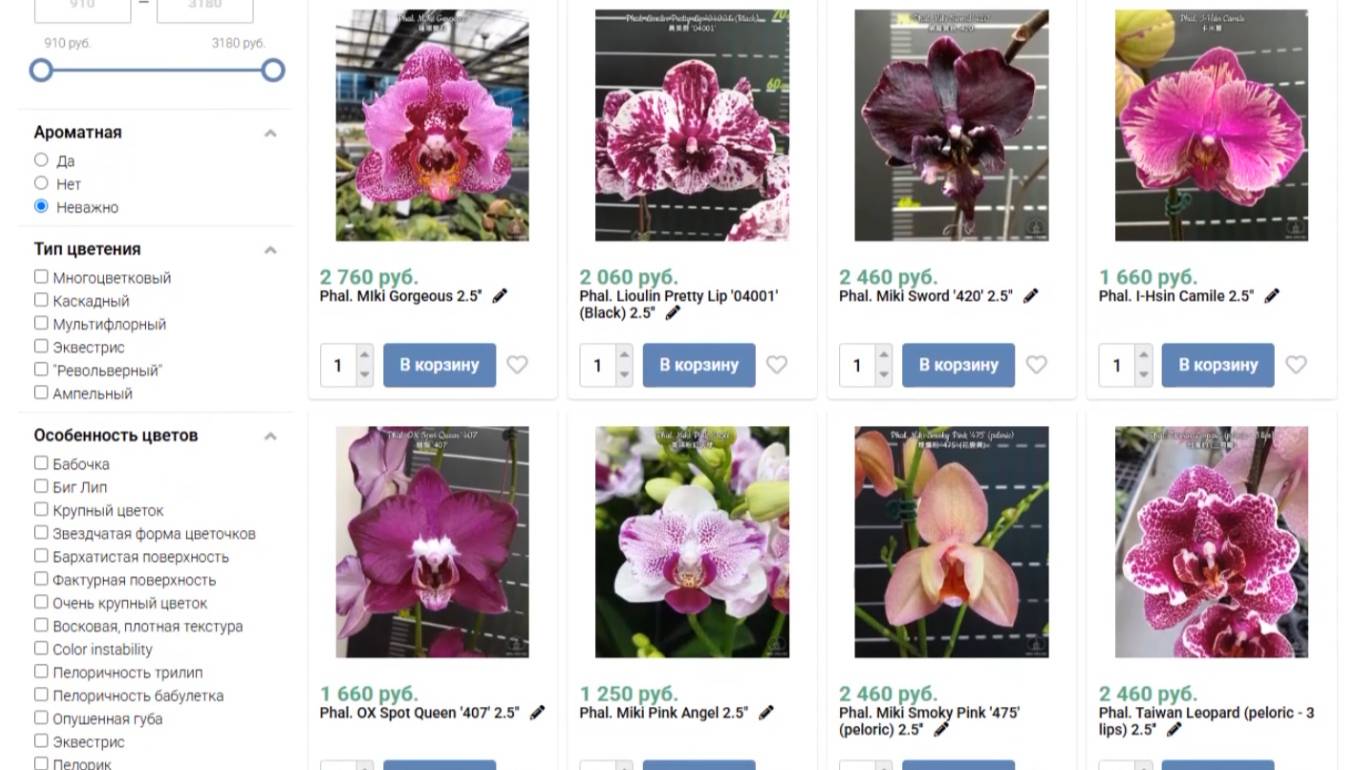Edit Phal. I-Hsin Camile with pencil icon

(1272, 296)
